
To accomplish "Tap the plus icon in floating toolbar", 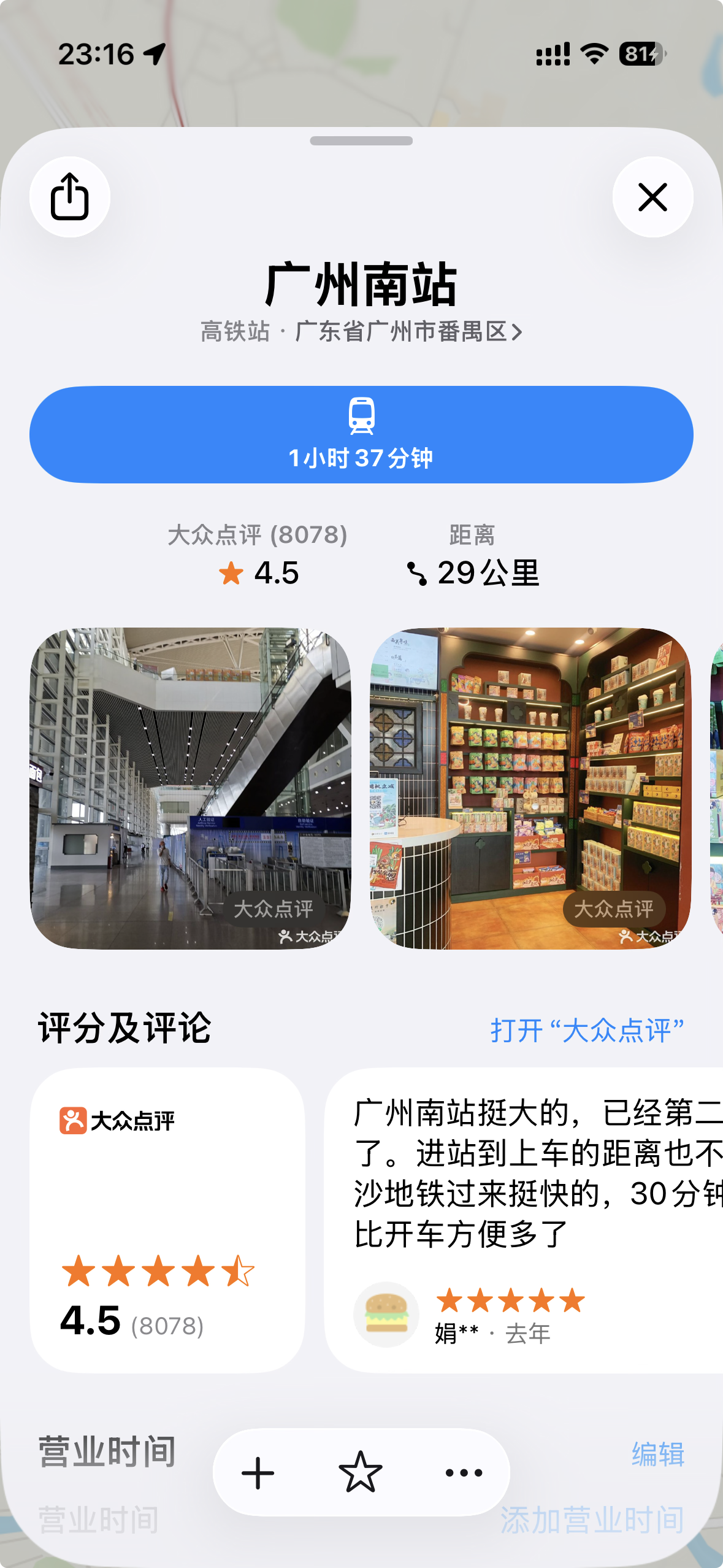I will coord(258,1472).
